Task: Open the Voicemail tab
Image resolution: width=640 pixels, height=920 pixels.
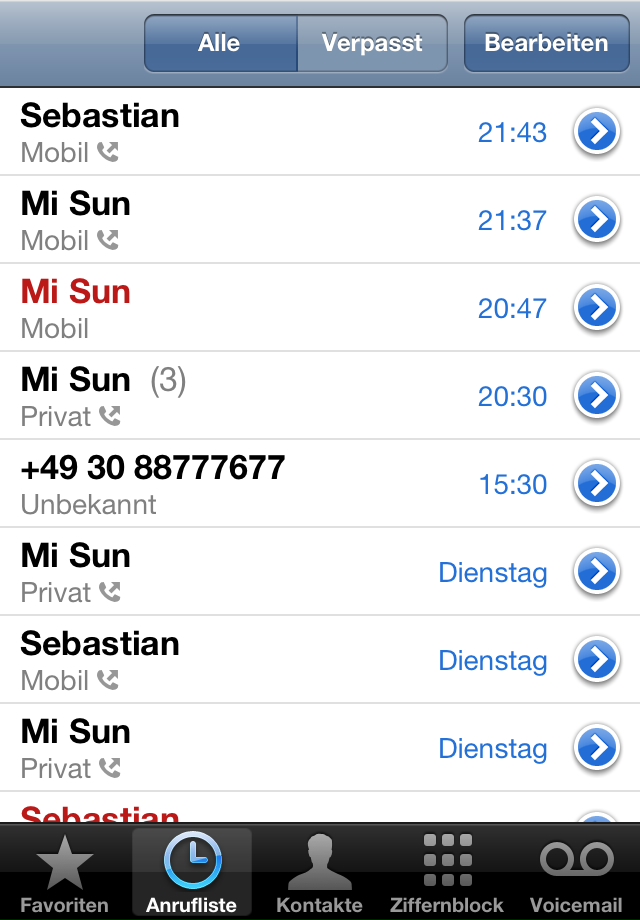Action: click(x=576, y=873)
